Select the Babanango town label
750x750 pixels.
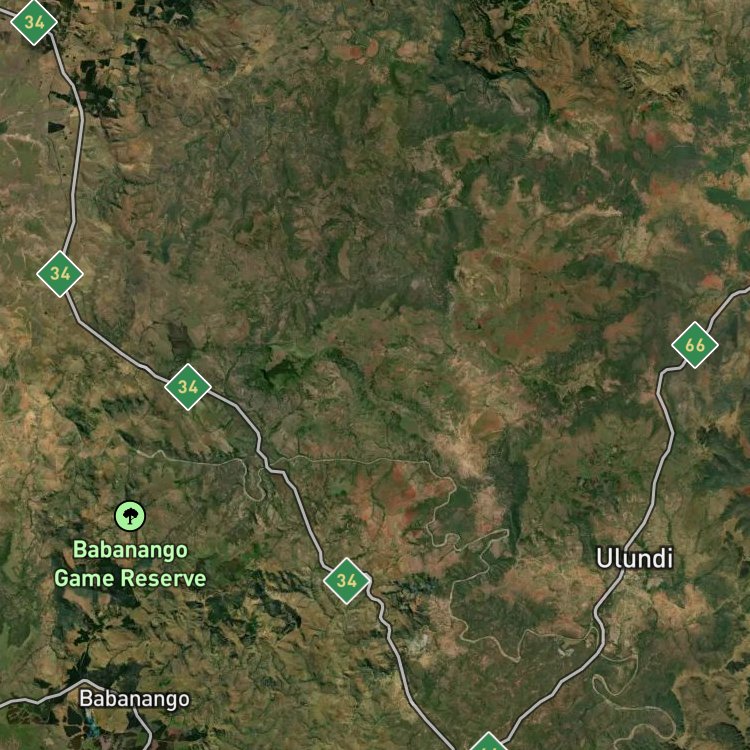(x=134, y=699)
